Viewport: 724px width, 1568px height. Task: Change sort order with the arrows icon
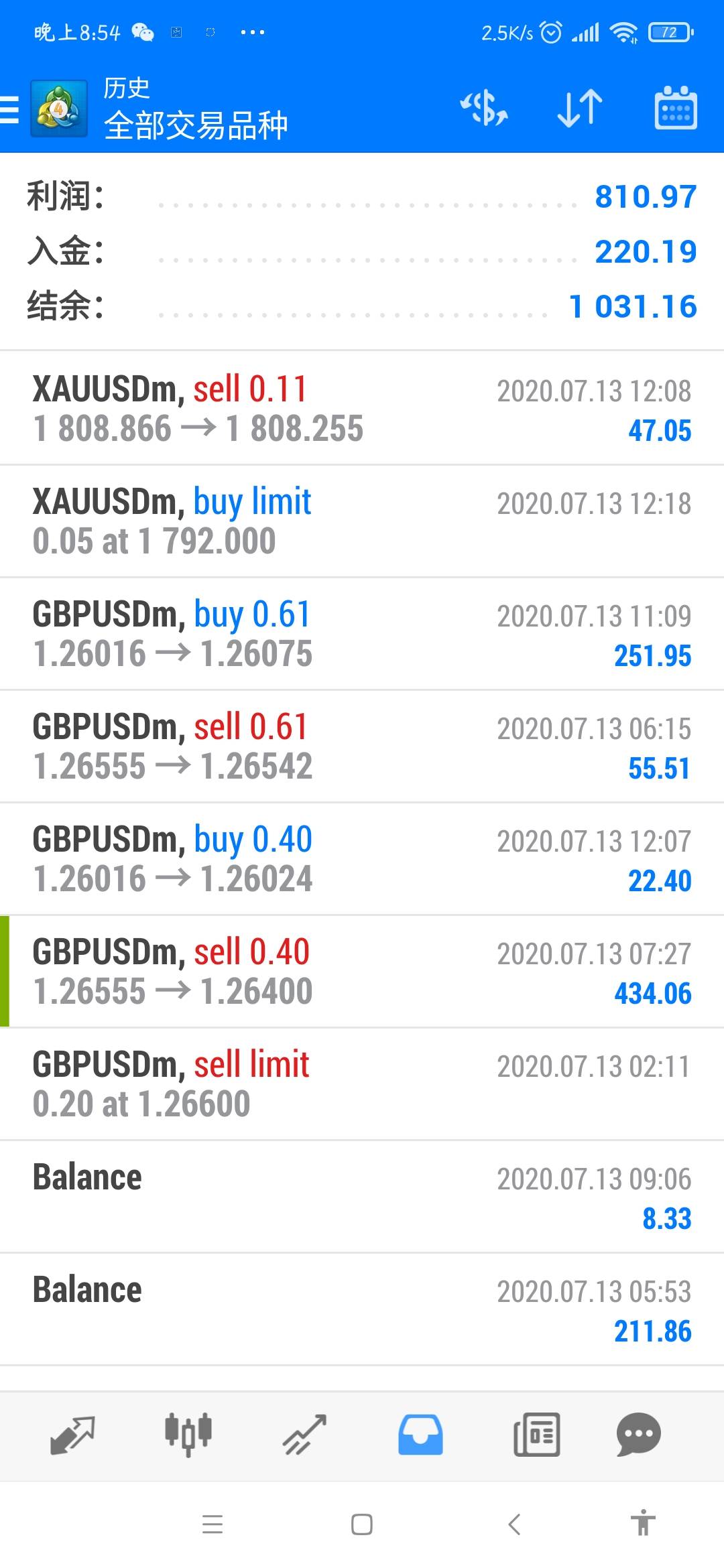point(580,109)
